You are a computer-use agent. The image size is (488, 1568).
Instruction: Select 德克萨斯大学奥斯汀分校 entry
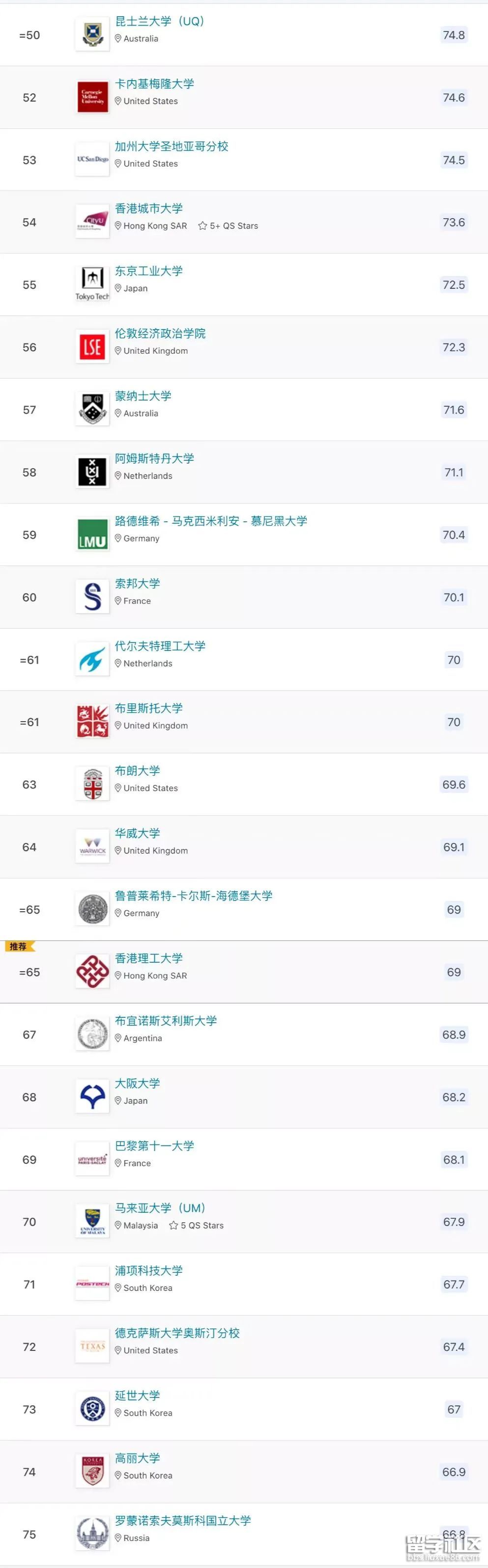pos(177,1333)
